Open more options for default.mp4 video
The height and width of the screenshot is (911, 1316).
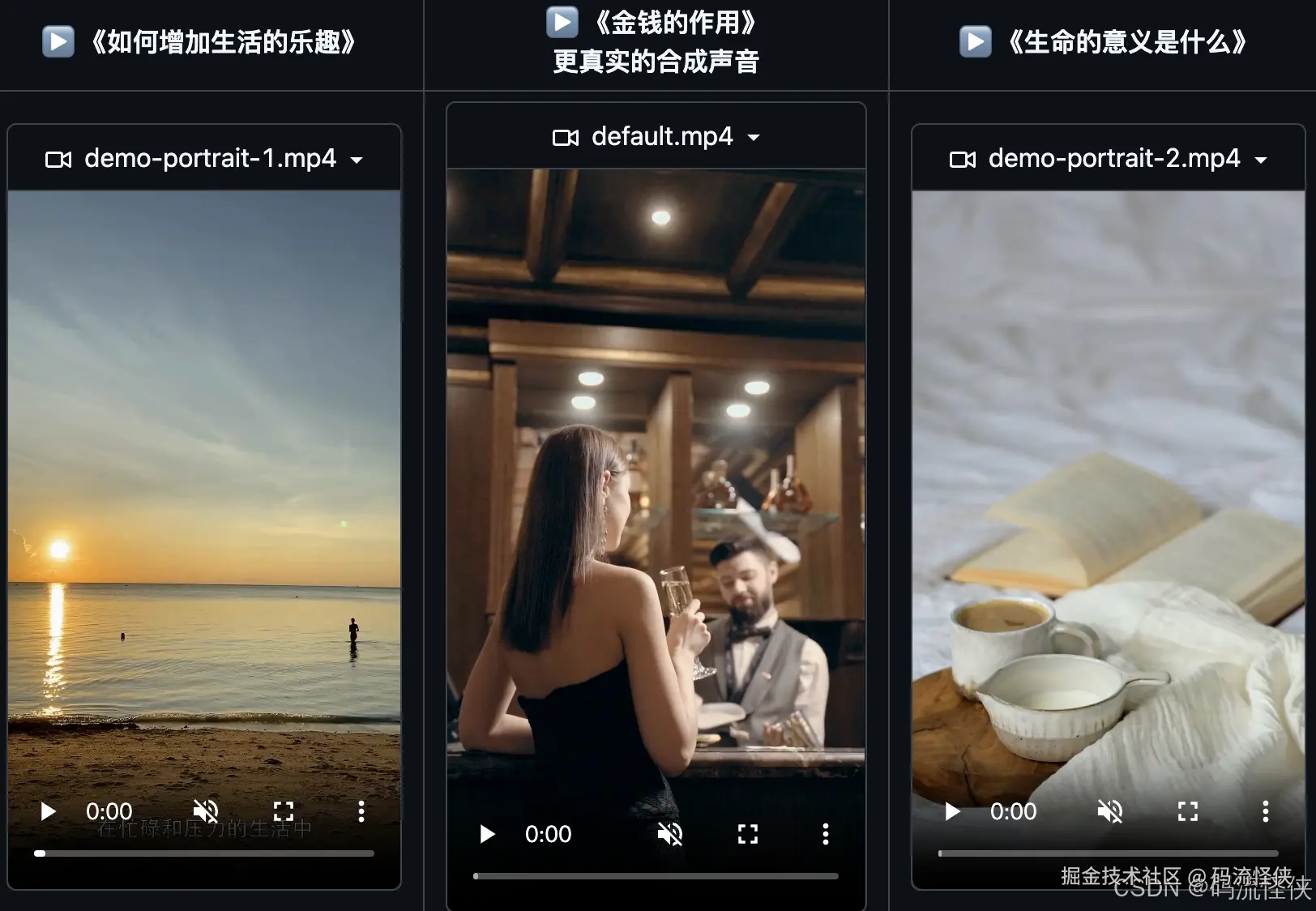coord(826,834)
